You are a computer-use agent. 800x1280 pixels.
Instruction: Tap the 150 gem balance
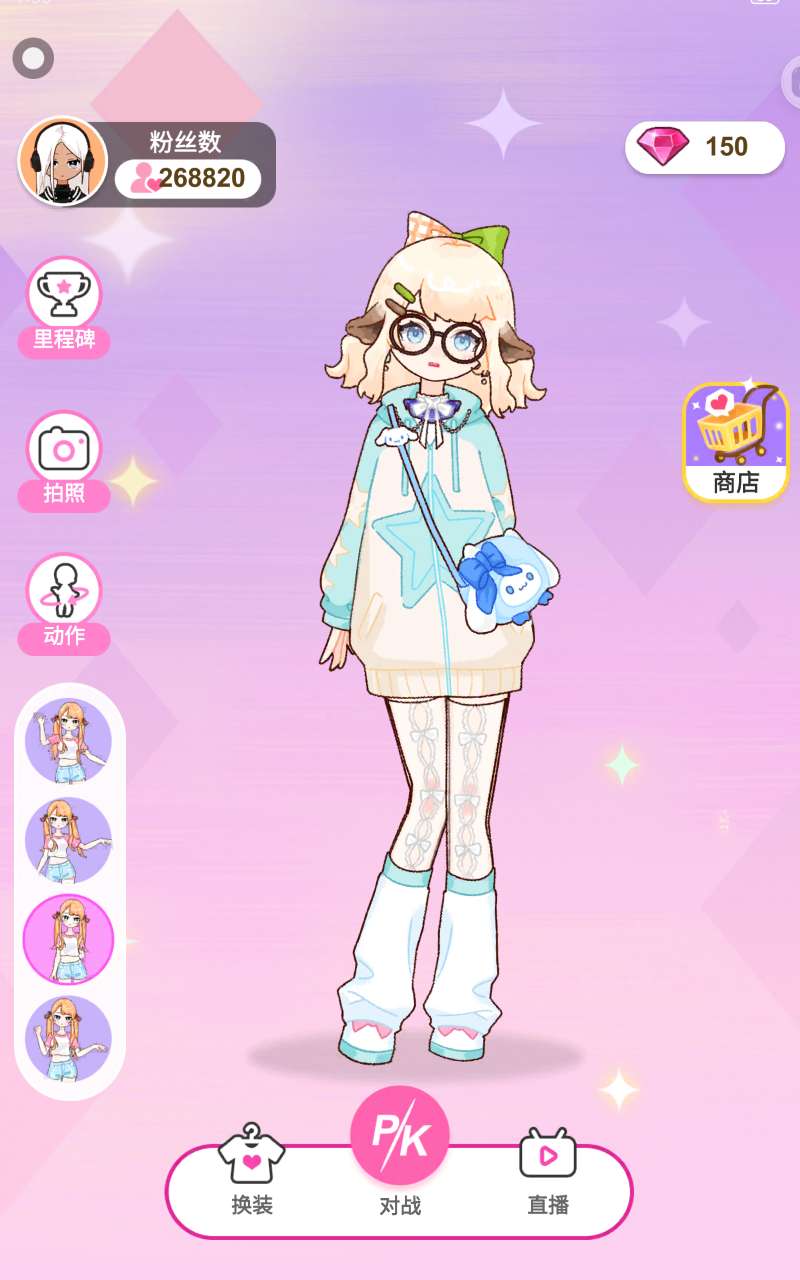(705, 148)
